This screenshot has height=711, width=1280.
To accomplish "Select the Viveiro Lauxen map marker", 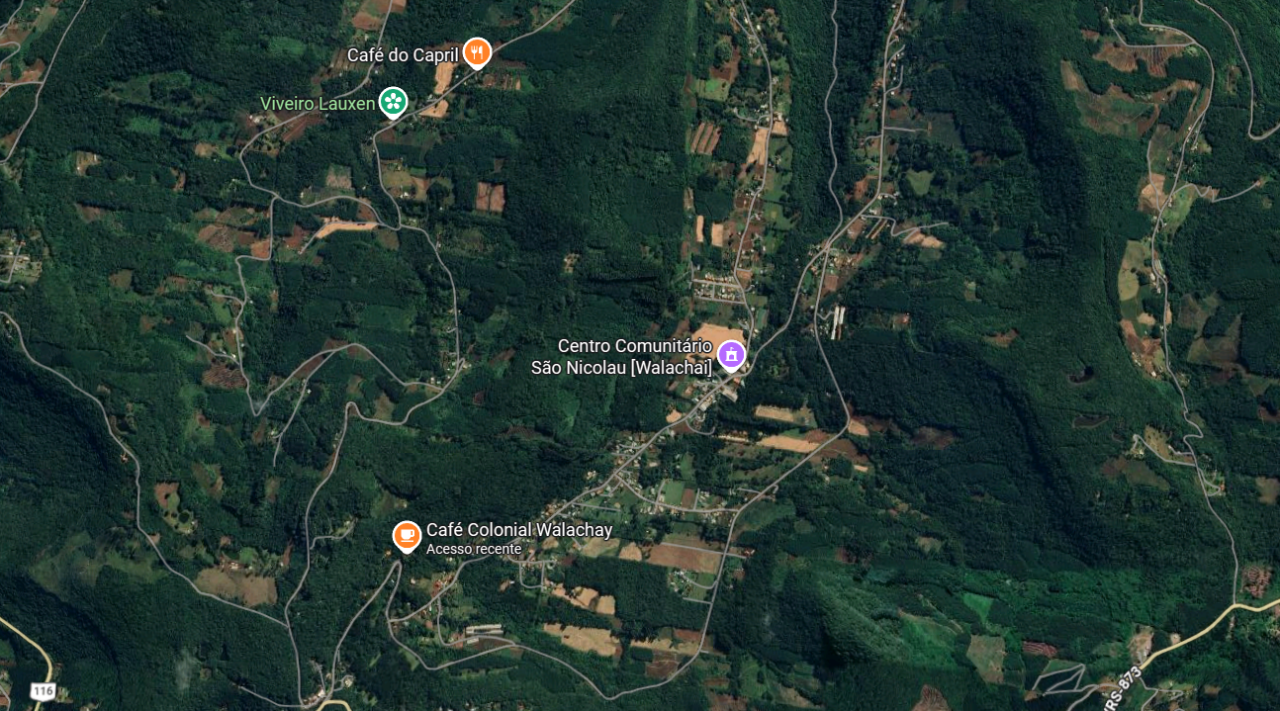I will pos(393,102).
